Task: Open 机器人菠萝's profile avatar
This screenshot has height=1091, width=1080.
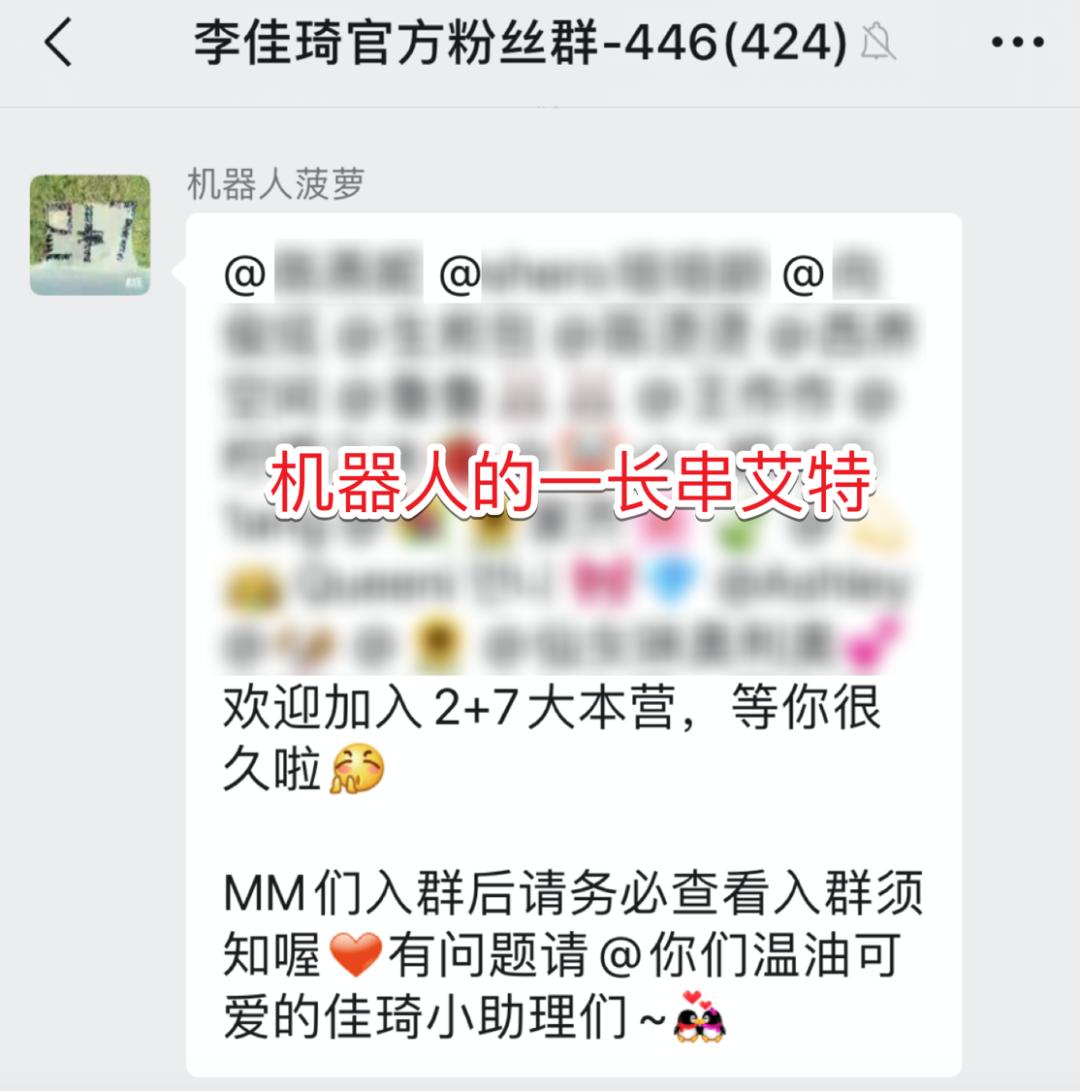Action: (x=90, y=235)
